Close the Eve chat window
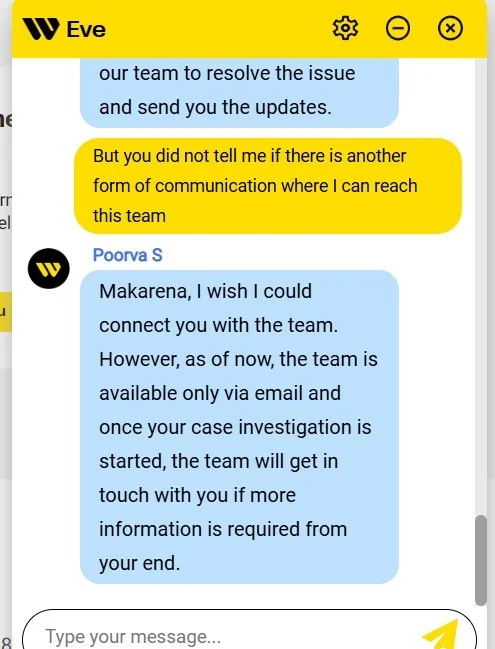495x649 pixels. (450, 29)
